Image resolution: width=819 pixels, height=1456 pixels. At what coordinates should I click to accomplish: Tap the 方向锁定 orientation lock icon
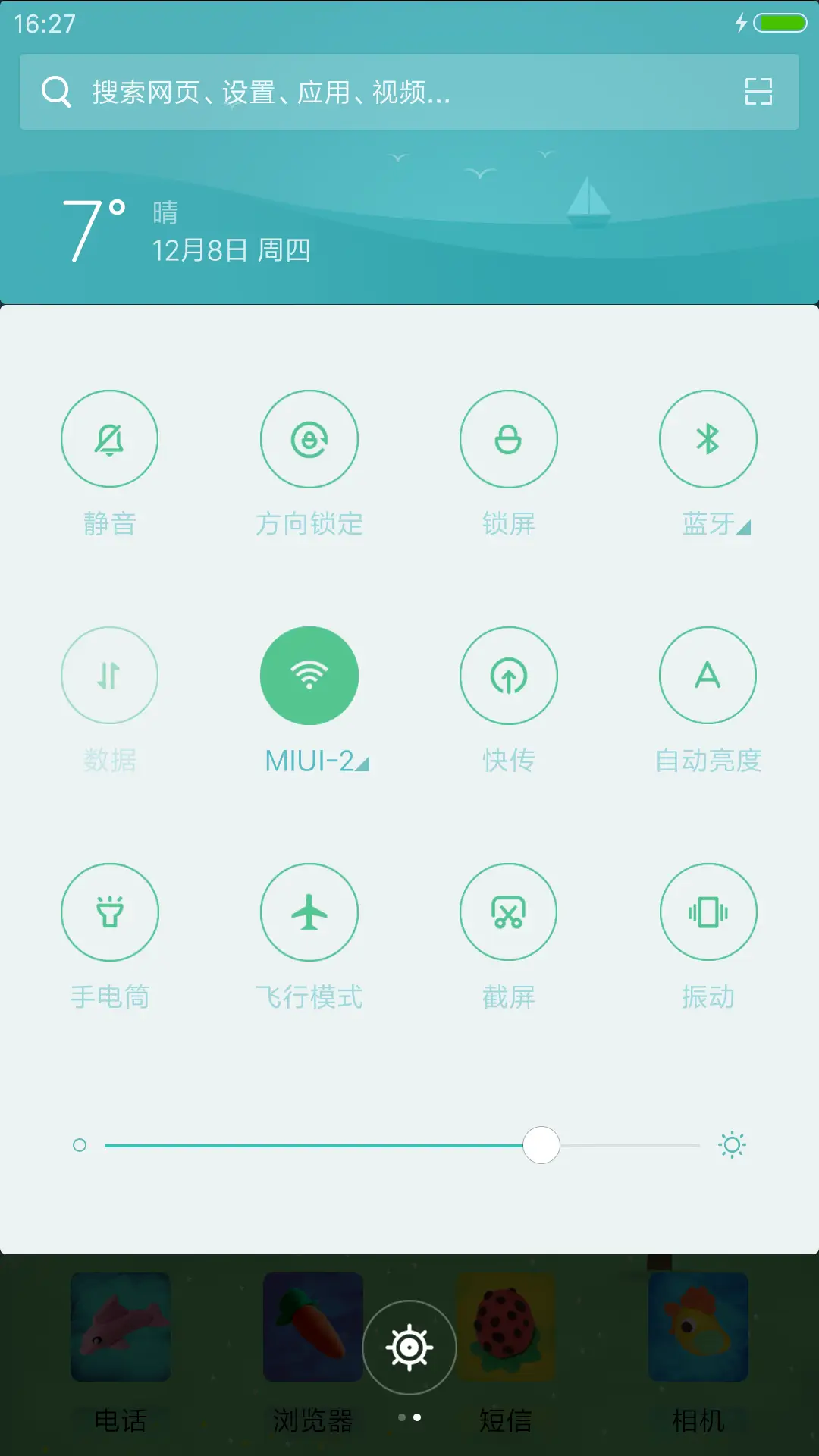coord(309,439)
